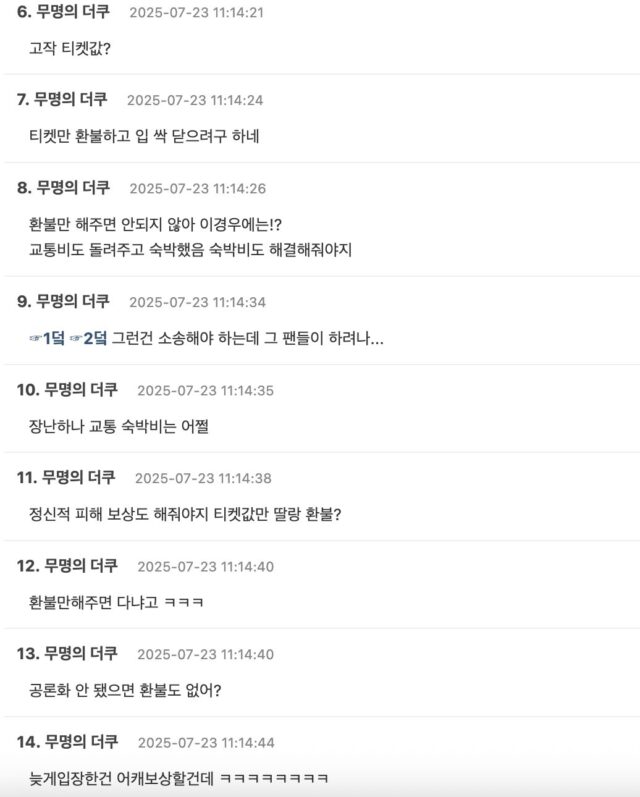Open the 1덬 reply reference link
Viewport: 640px width, 797px height.
point(48,338)
